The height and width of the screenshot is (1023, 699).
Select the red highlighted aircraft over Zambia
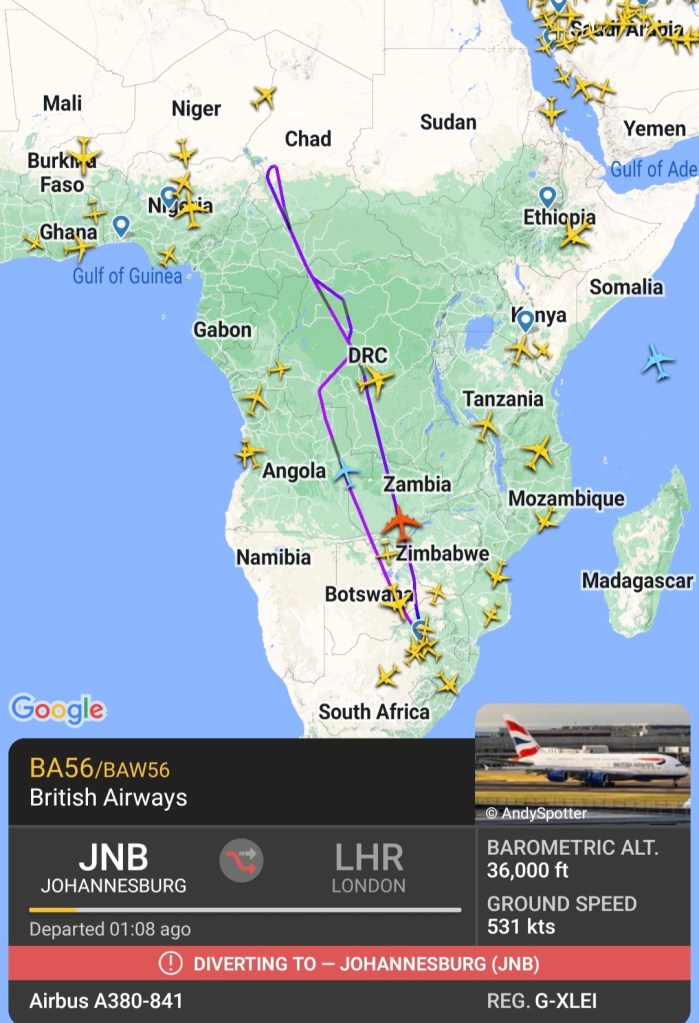402,523
